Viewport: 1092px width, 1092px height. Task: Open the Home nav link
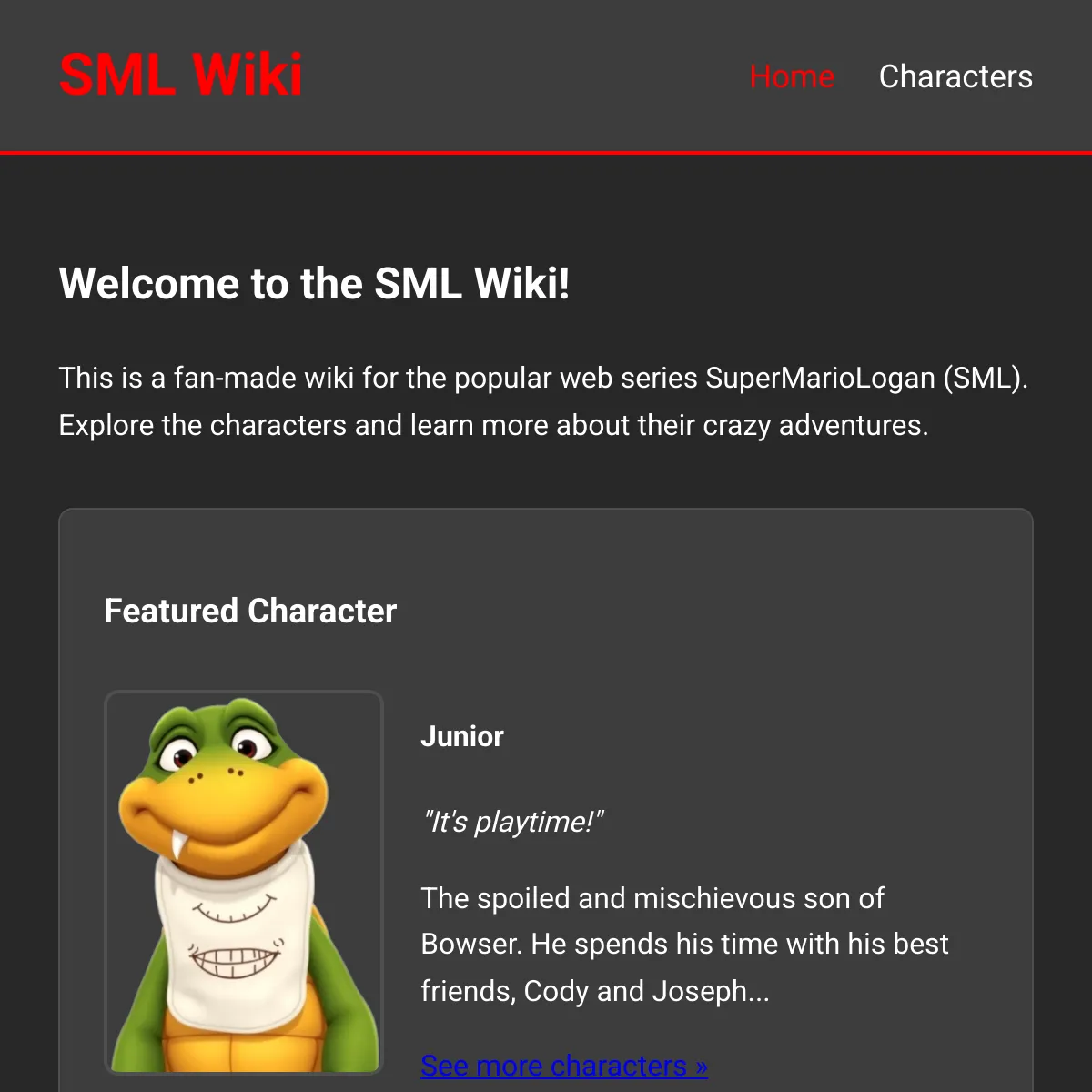(x=792, y=76)
